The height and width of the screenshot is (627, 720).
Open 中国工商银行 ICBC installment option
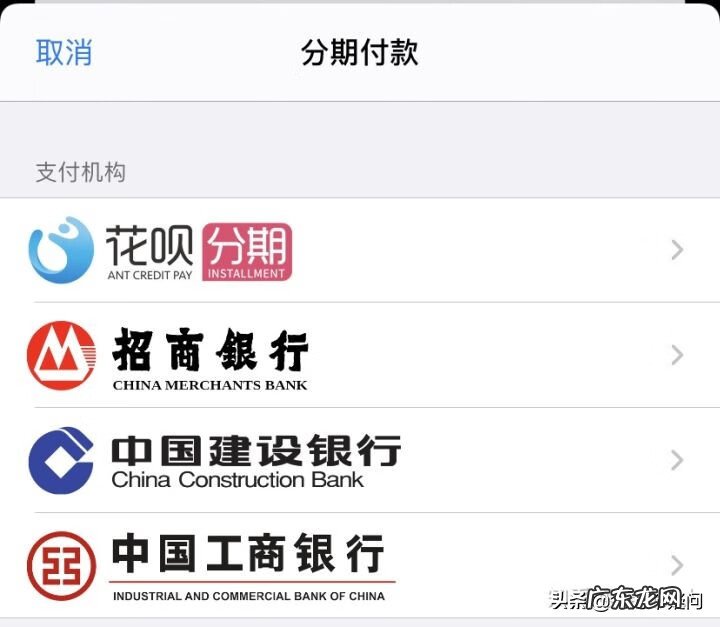point(360,564)
